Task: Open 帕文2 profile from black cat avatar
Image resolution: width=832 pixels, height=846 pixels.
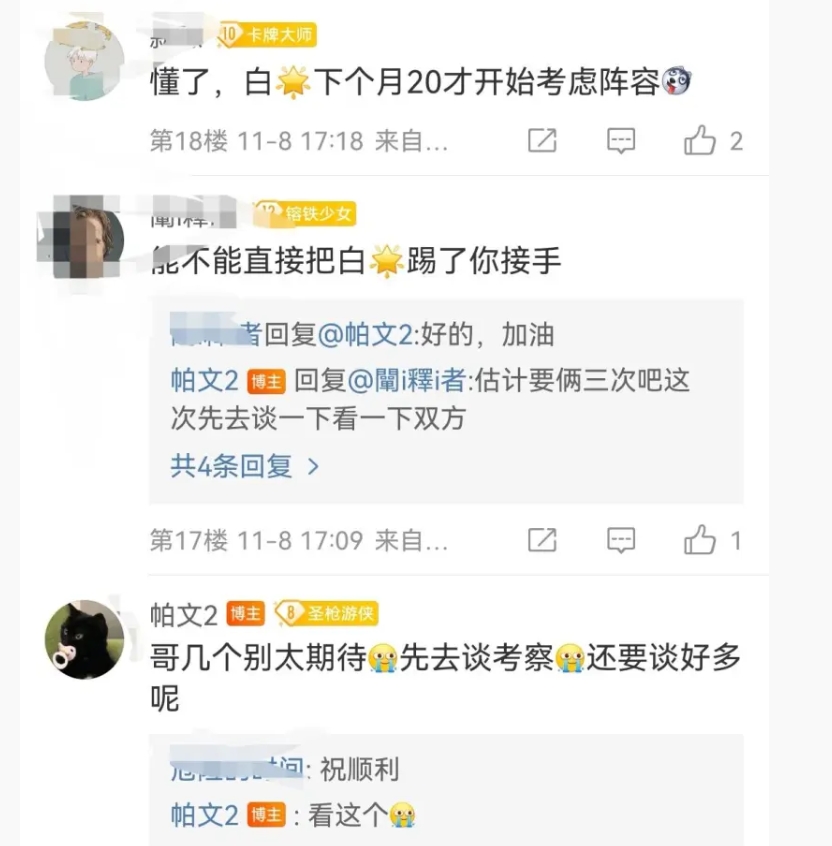Action: [x=85, y=639]
